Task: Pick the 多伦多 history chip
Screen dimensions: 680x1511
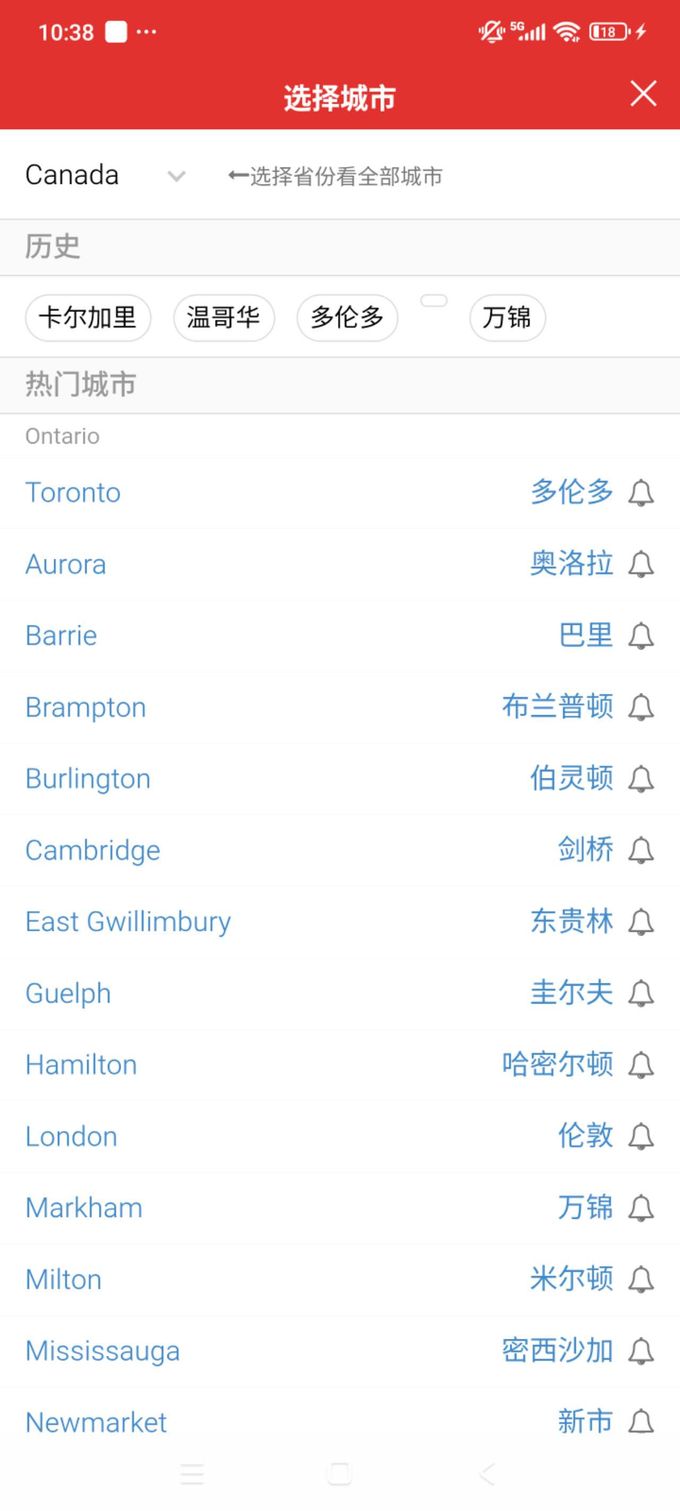Action: 347,318
